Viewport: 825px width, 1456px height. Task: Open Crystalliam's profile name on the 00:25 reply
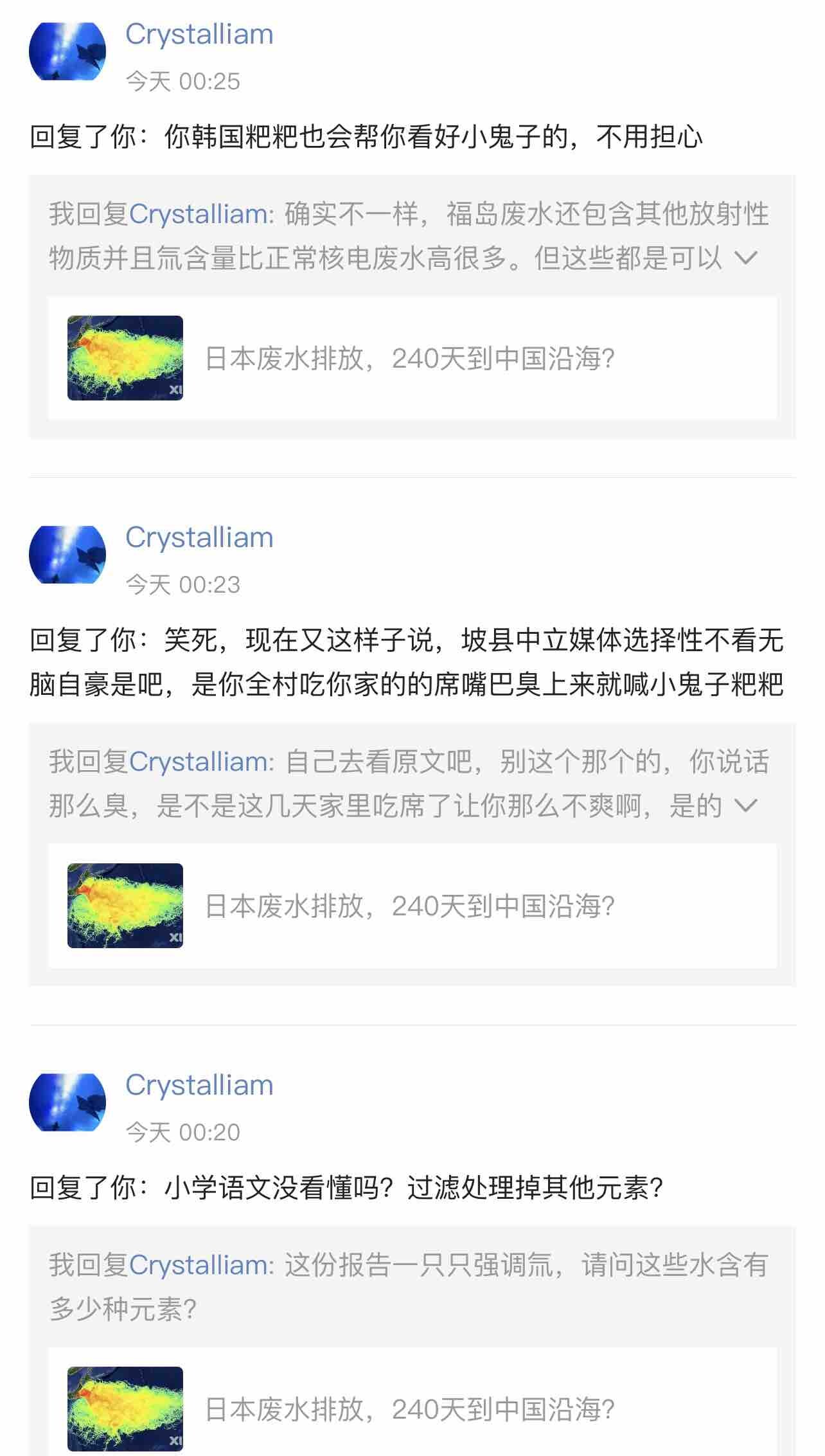[x=199, y=35]
